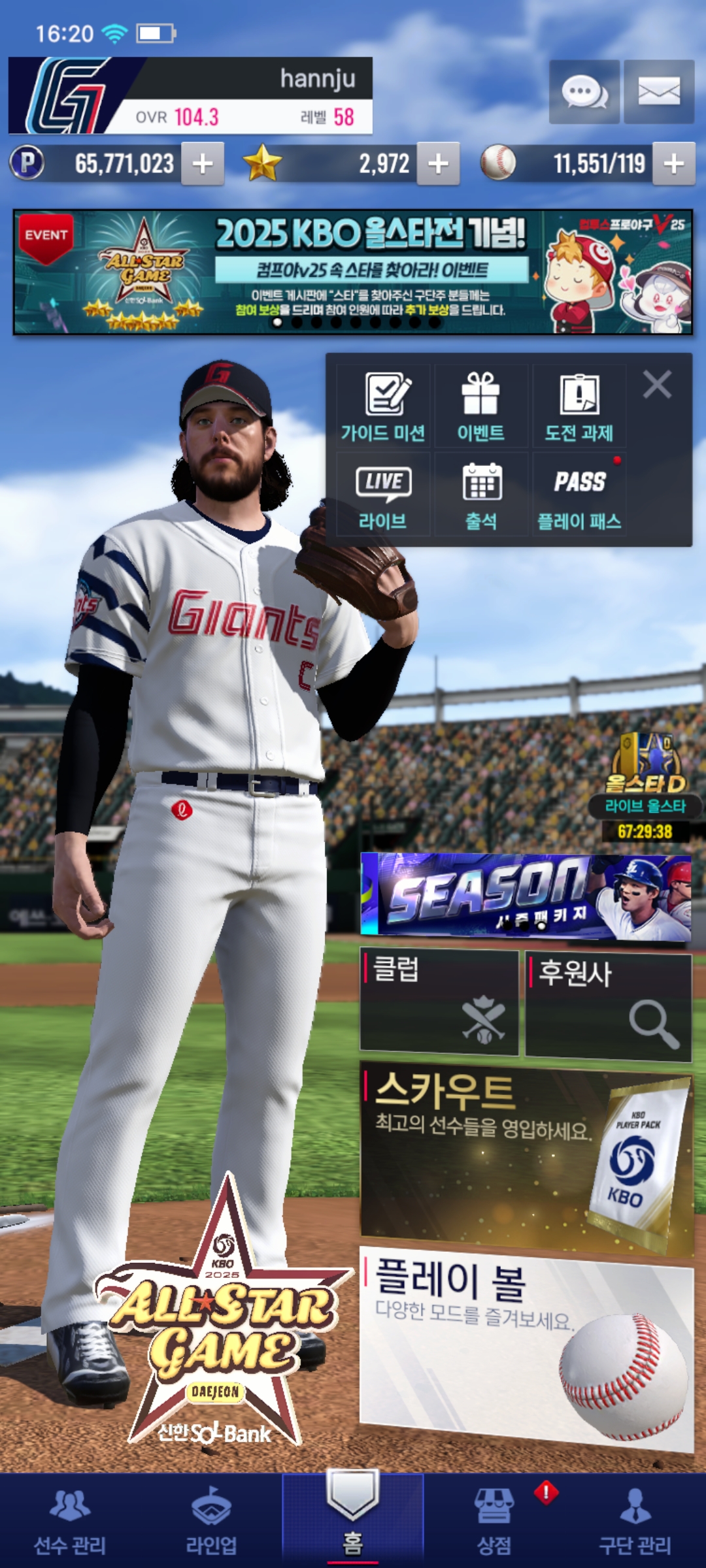Open the 2025 KBO All-Star event banner
706x1568 pixels.
[353, 272]
